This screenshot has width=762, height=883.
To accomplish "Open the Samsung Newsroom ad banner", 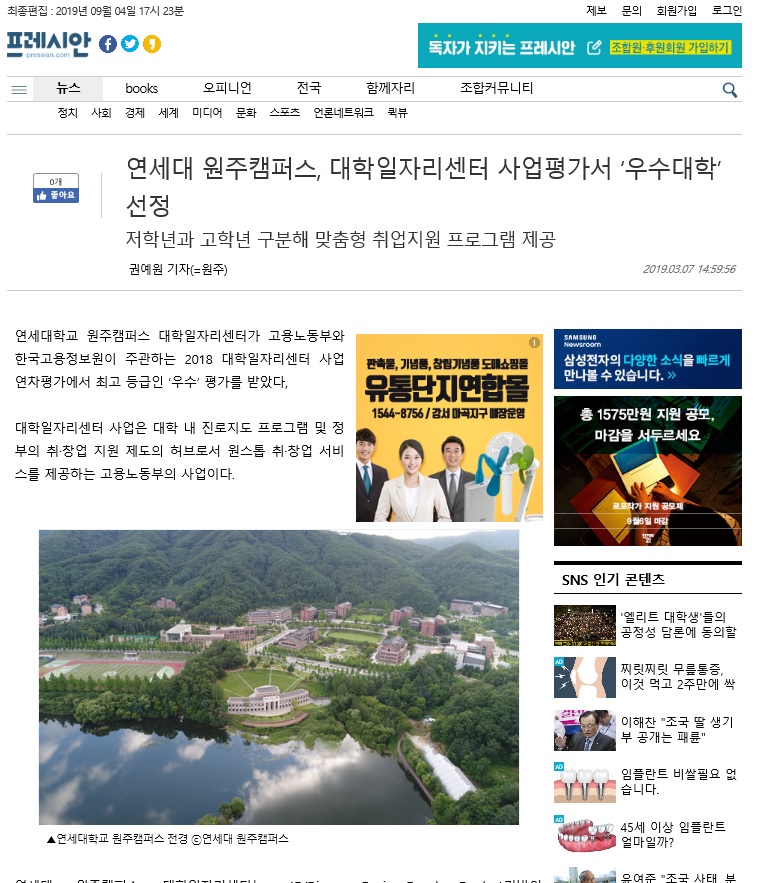I will point(648,358).
